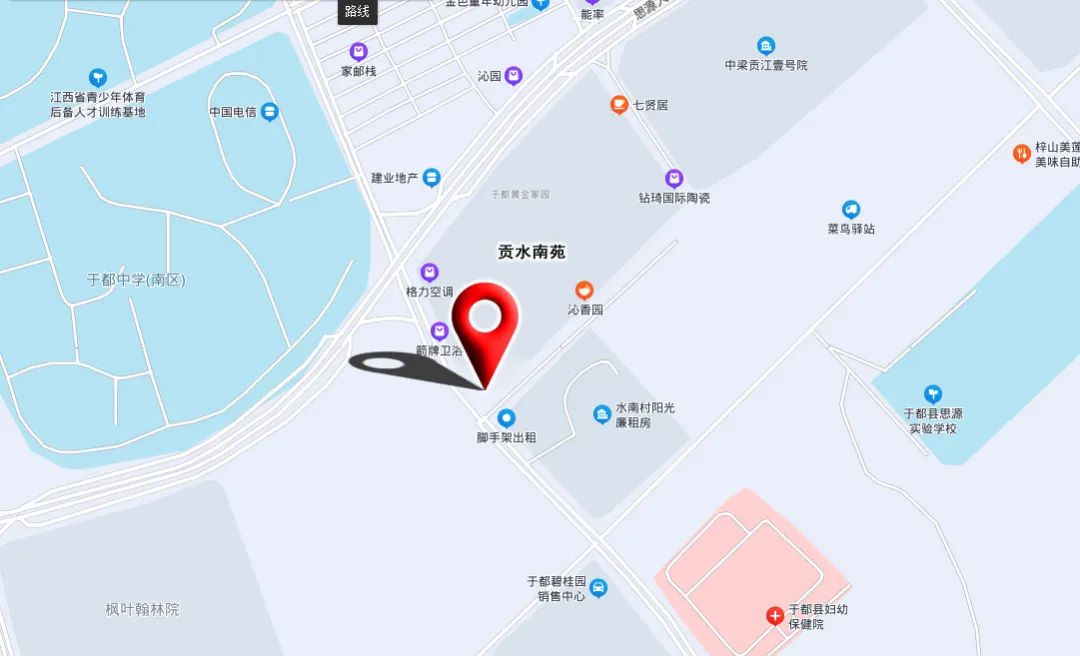Select the 脚手架出租 map marker
The width and height of the screenshot is (1080, 656).
pyautogui.click(x=507, y=418)
